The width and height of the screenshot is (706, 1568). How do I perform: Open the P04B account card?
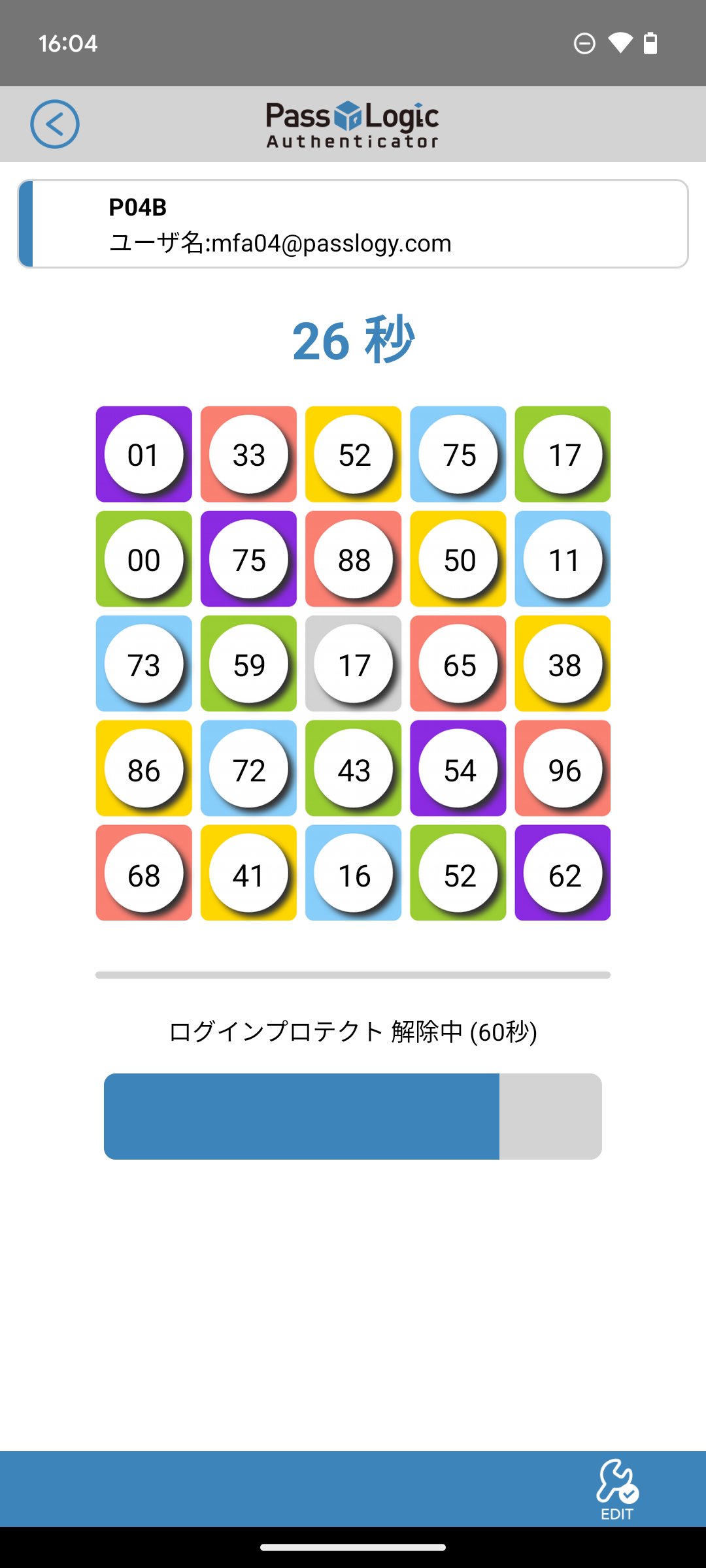tap(353, 224)
